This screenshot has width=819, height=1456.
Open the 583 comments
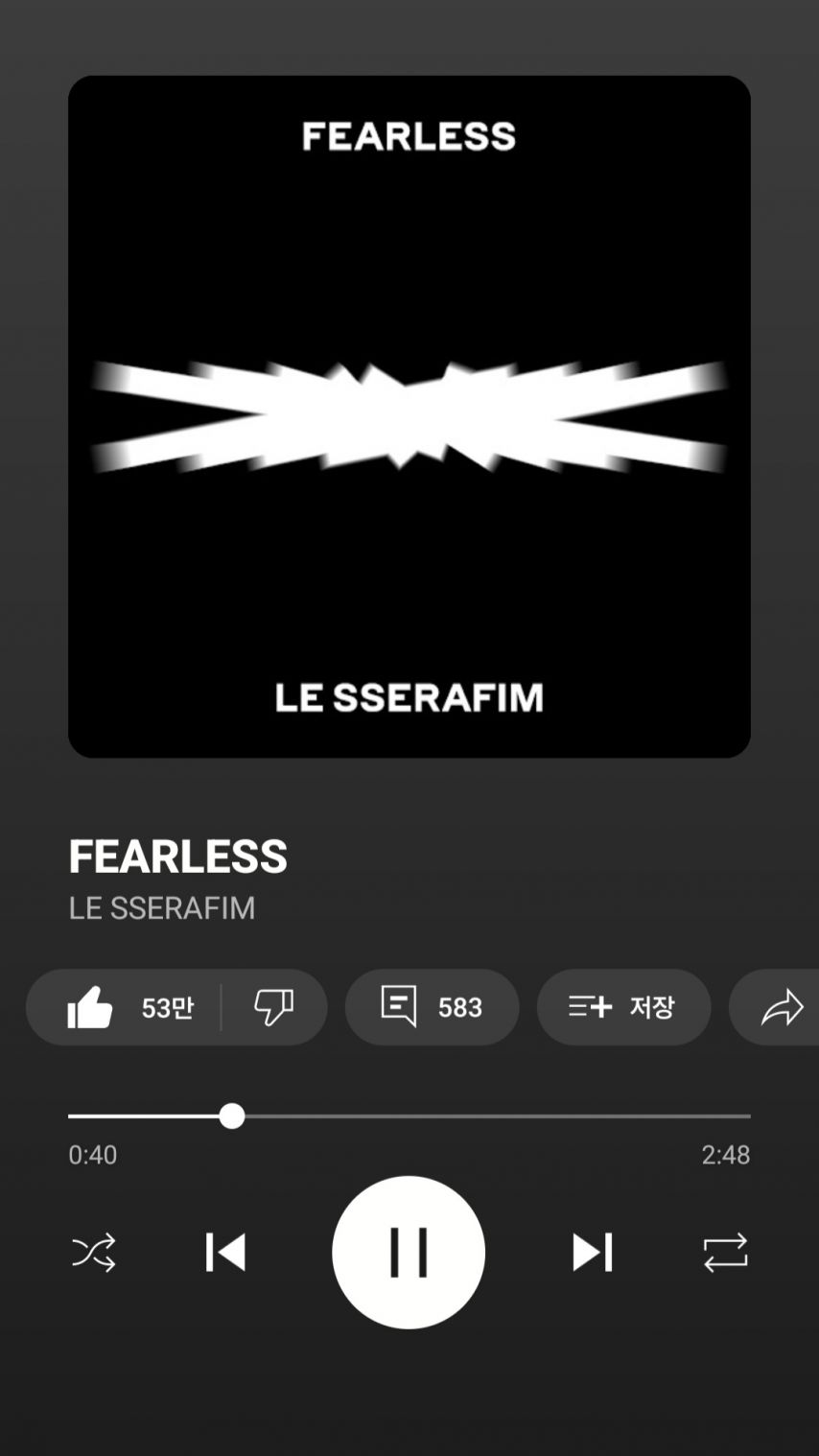pos(432,1007)
